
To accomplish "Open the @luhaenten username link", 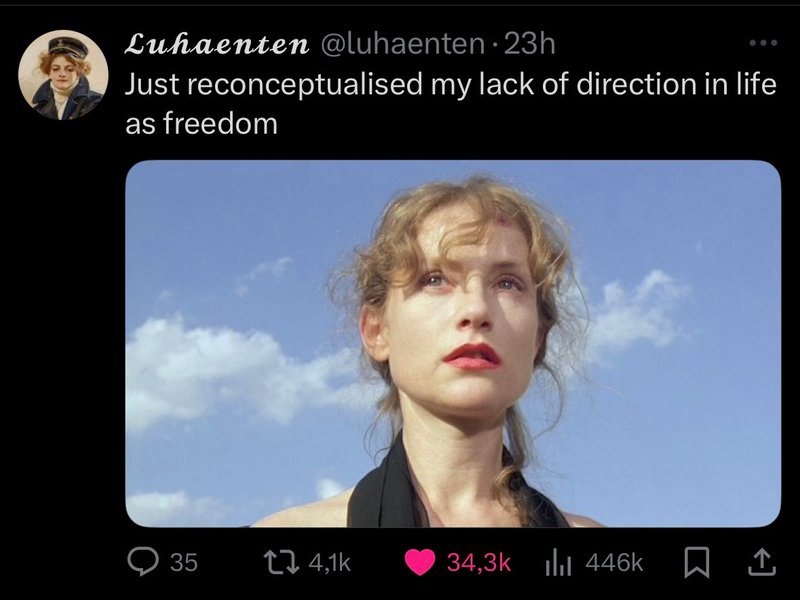I will click(406, 44).
